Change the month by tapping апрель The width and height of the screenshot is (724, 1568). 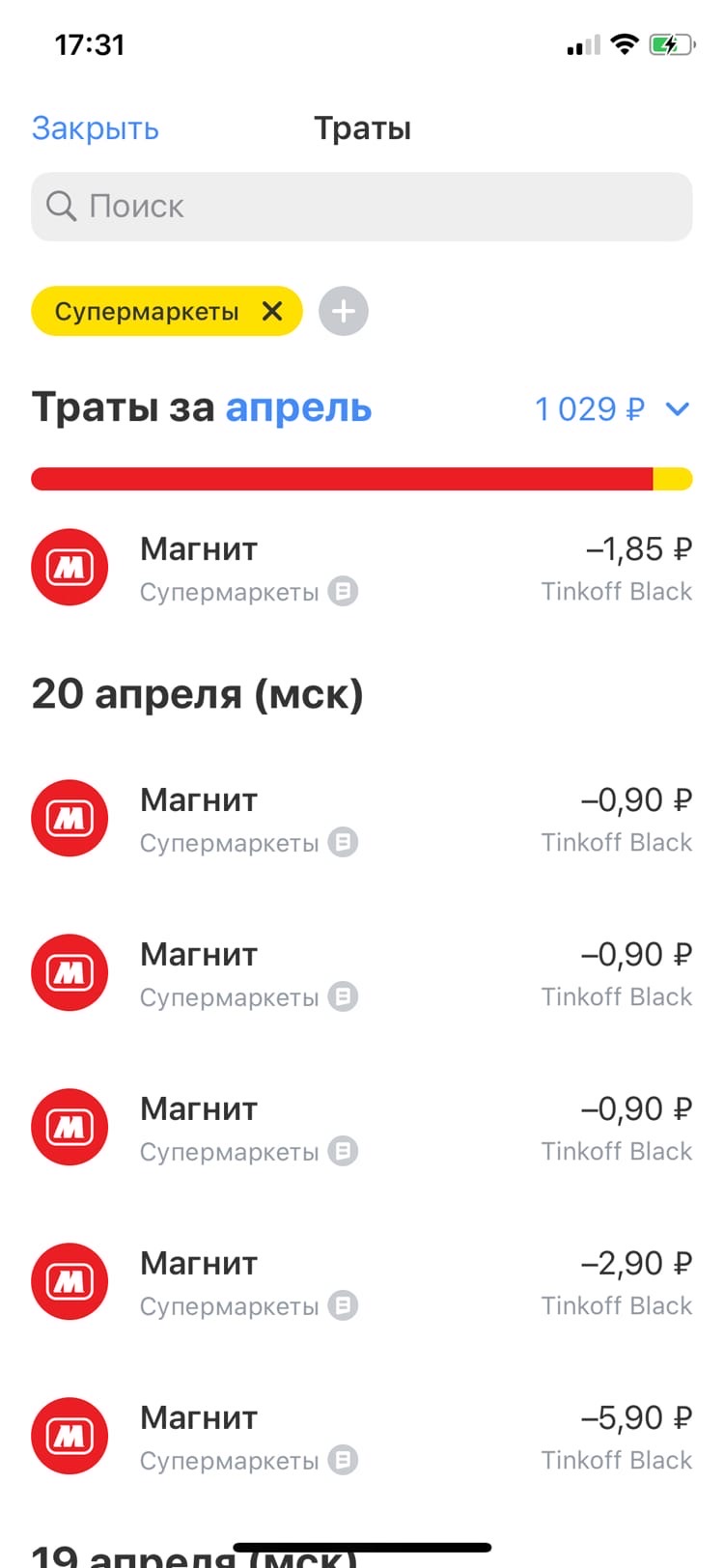(298, 408)
